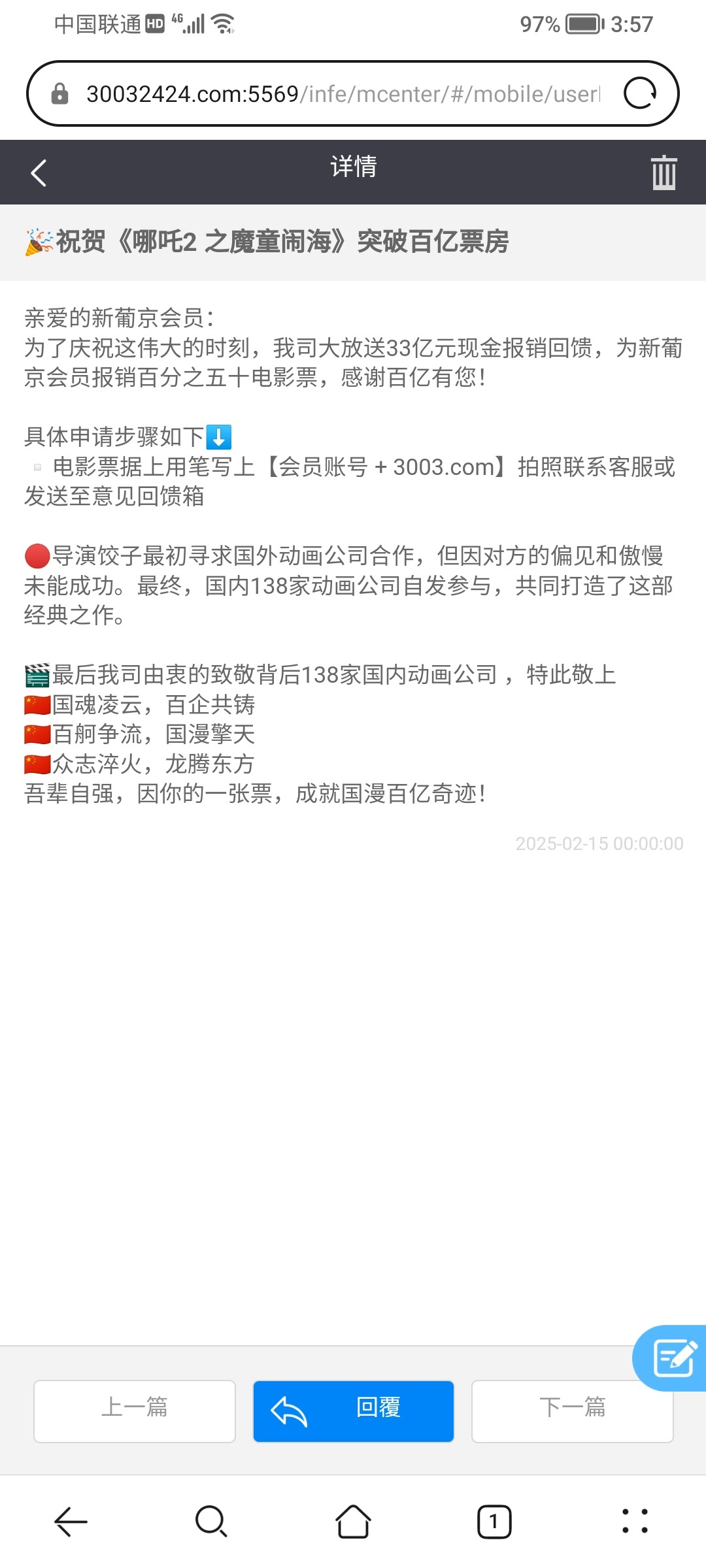
Task: Go back from the 详情 page
Action: pyautogui.click(x=39, y=173)
